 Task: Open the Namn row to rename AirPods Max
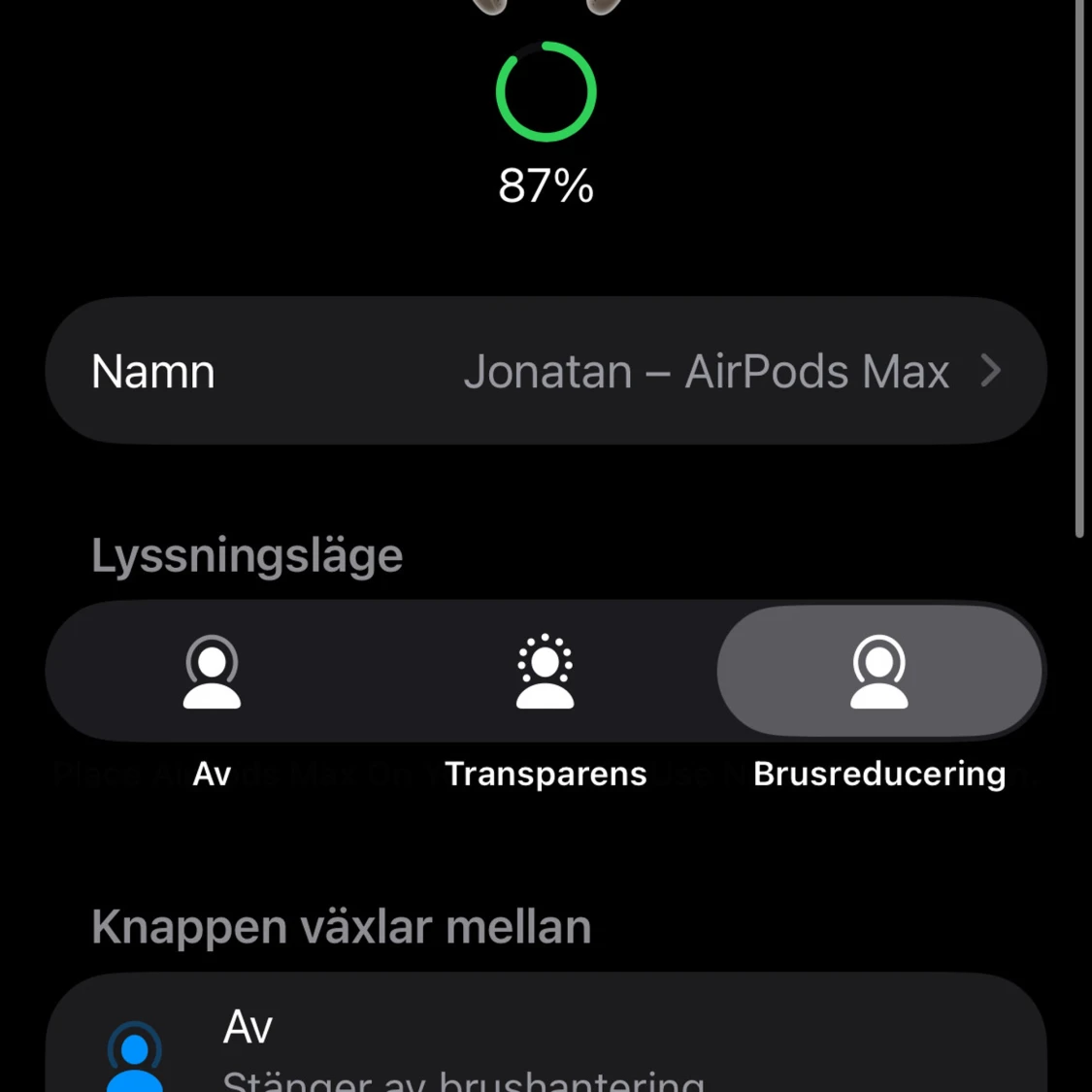click(x=546, y=371)
